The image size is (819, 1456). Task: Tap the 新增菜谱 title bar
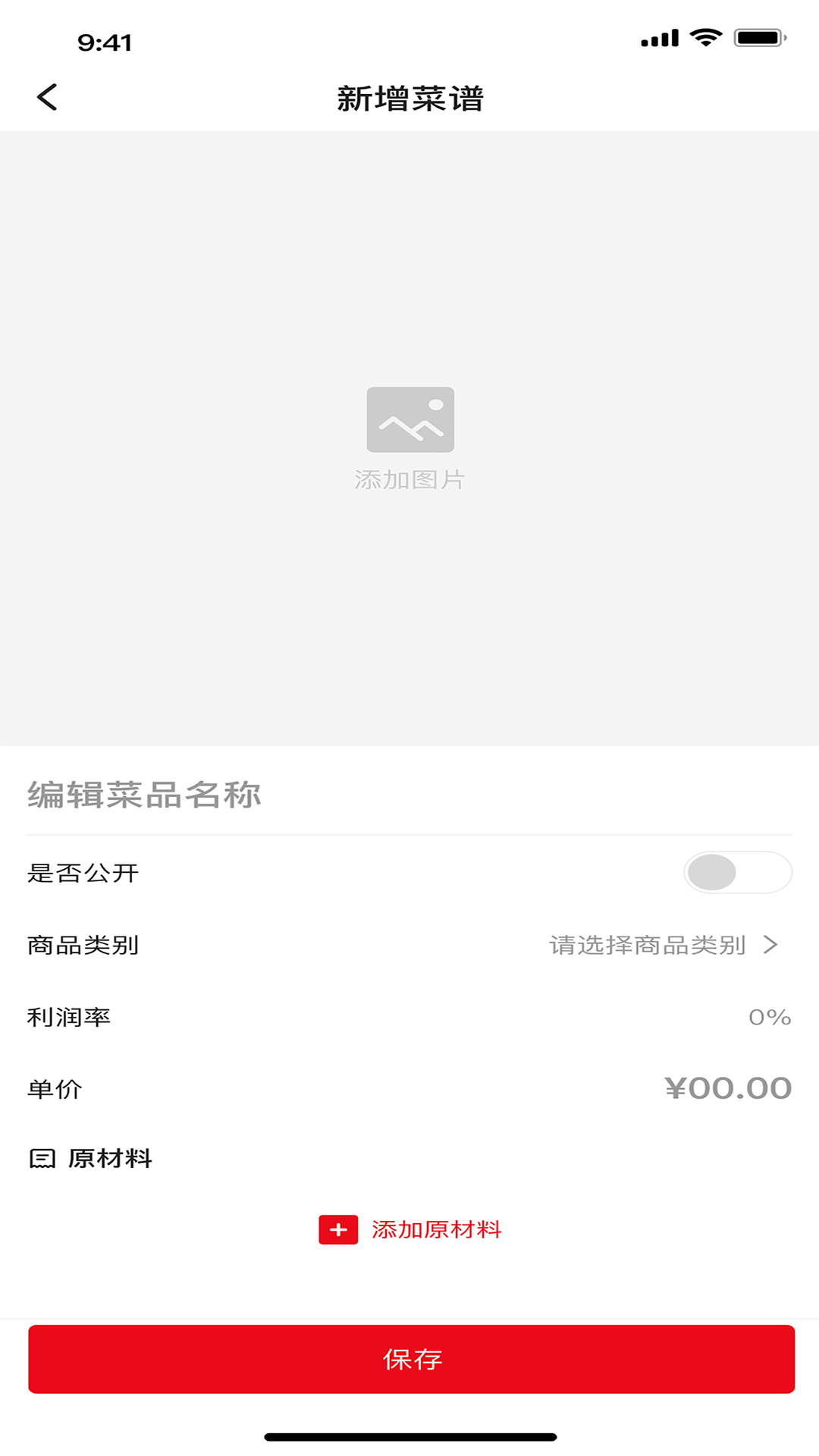tap(409, 97)
